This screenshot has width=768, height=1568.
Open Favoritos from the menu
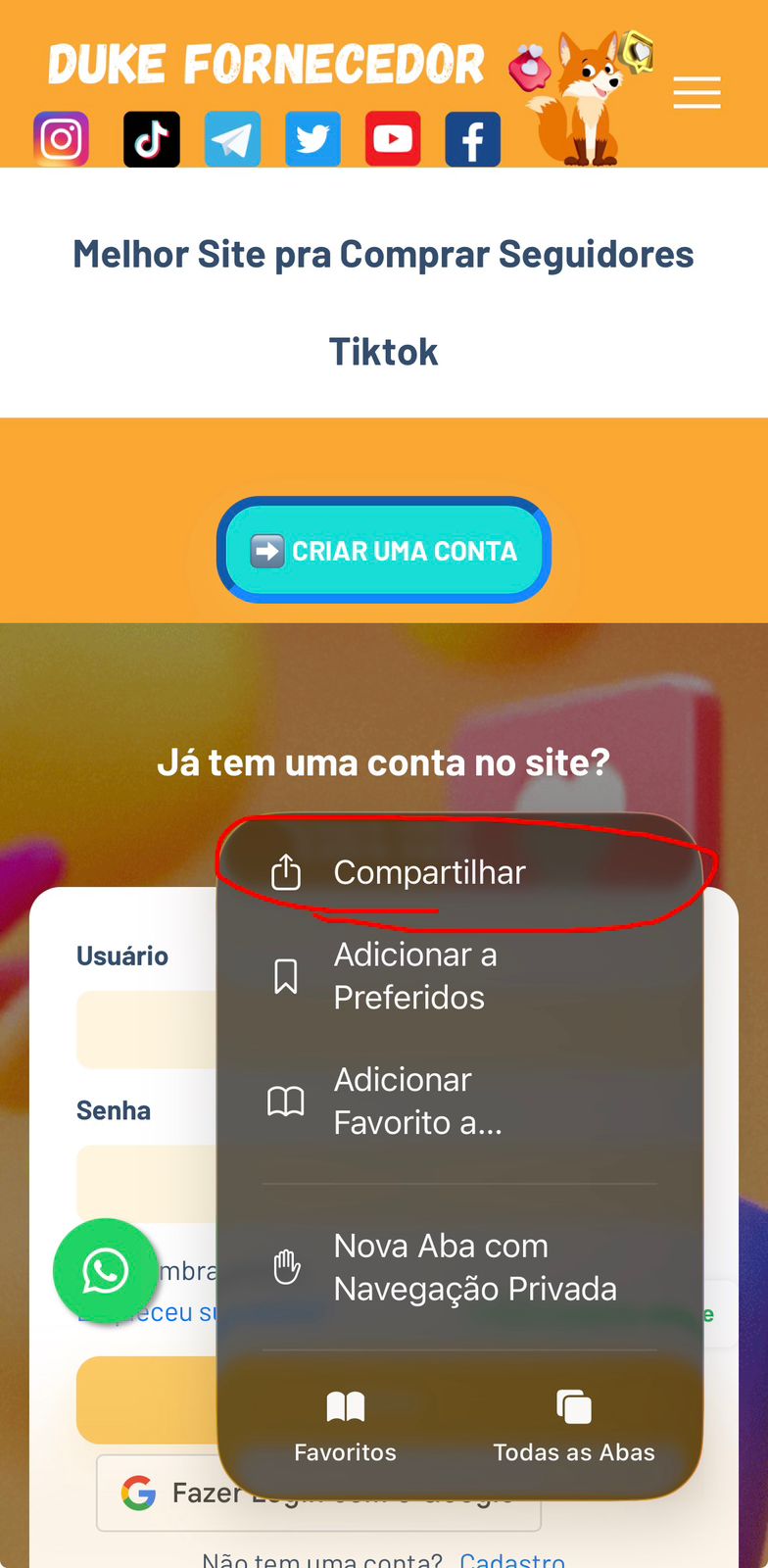click(x=345, y=1426)
